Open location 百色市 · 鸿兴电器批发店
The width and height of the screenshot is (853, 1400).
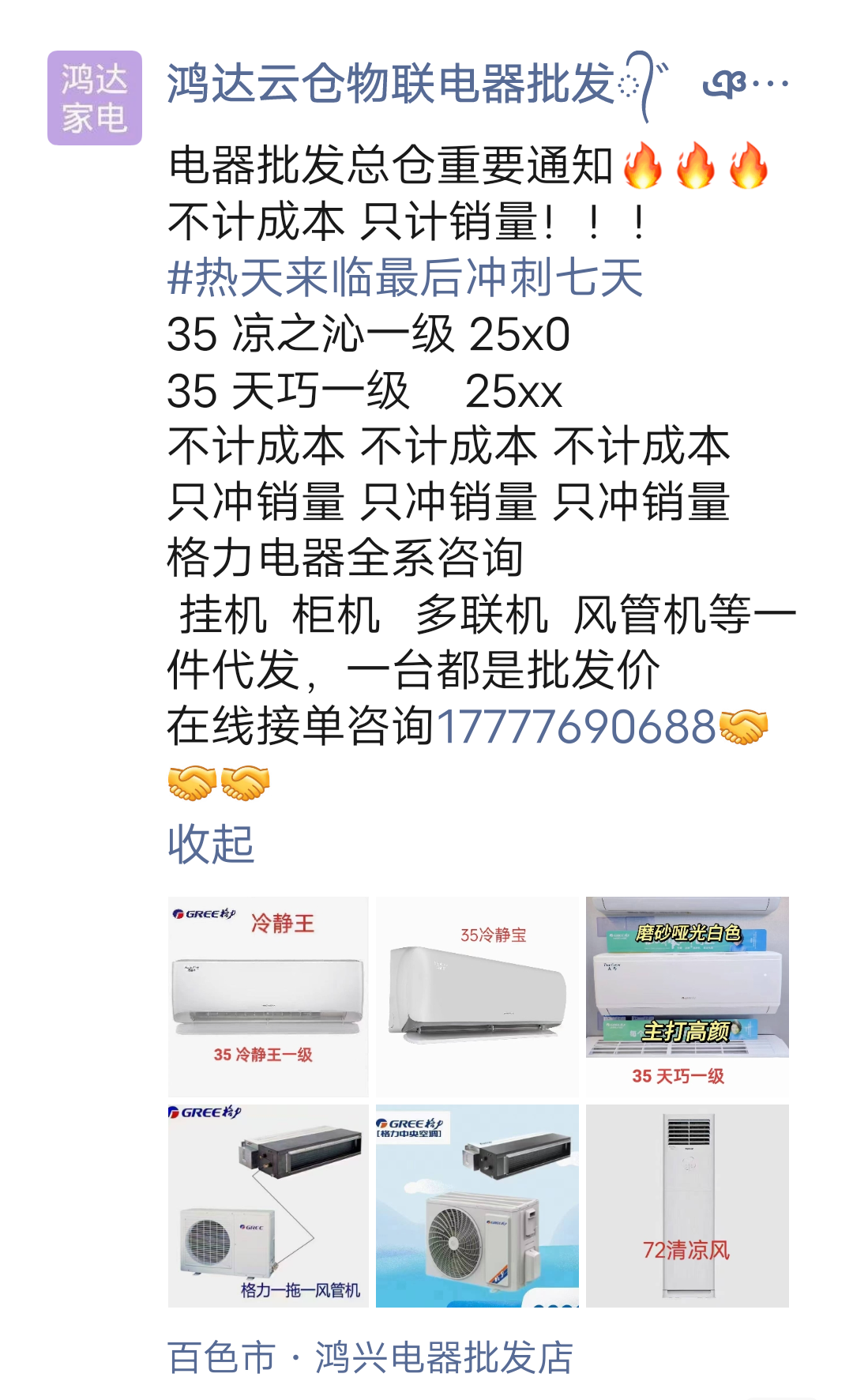click(370, 1357)
